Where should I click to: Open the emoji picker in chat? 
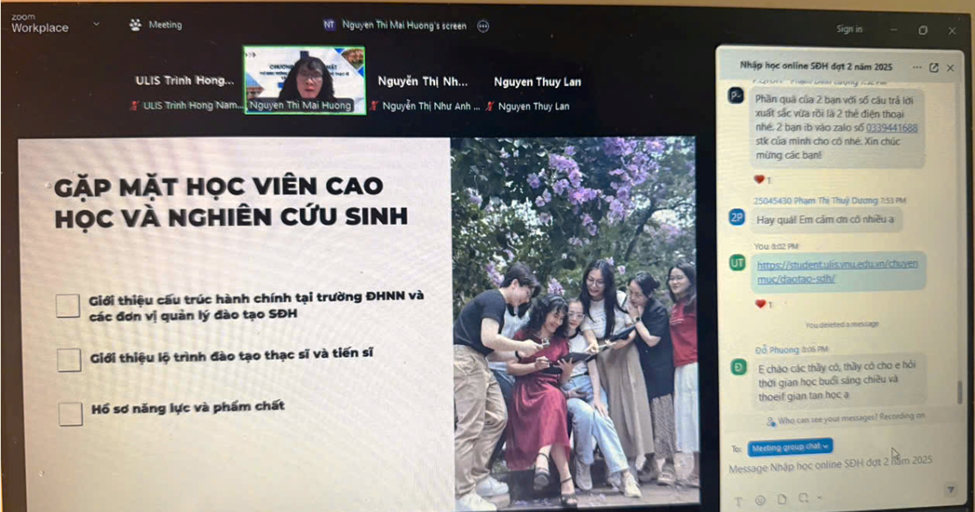pyautogui.click(x=759, y=498)
